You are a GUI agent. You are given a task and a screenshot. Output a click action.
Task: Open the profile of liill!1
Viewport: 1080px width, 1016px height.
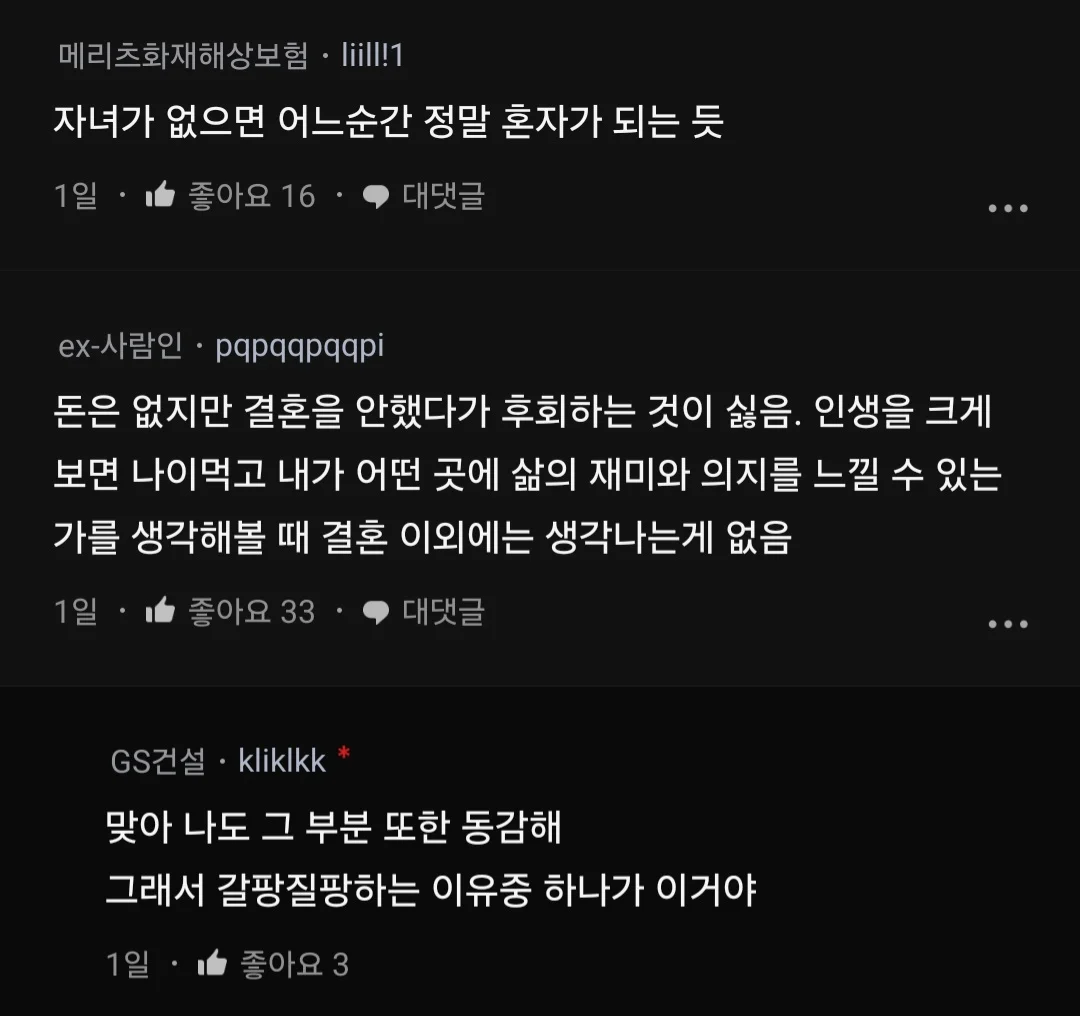click(x=372, y=56)
